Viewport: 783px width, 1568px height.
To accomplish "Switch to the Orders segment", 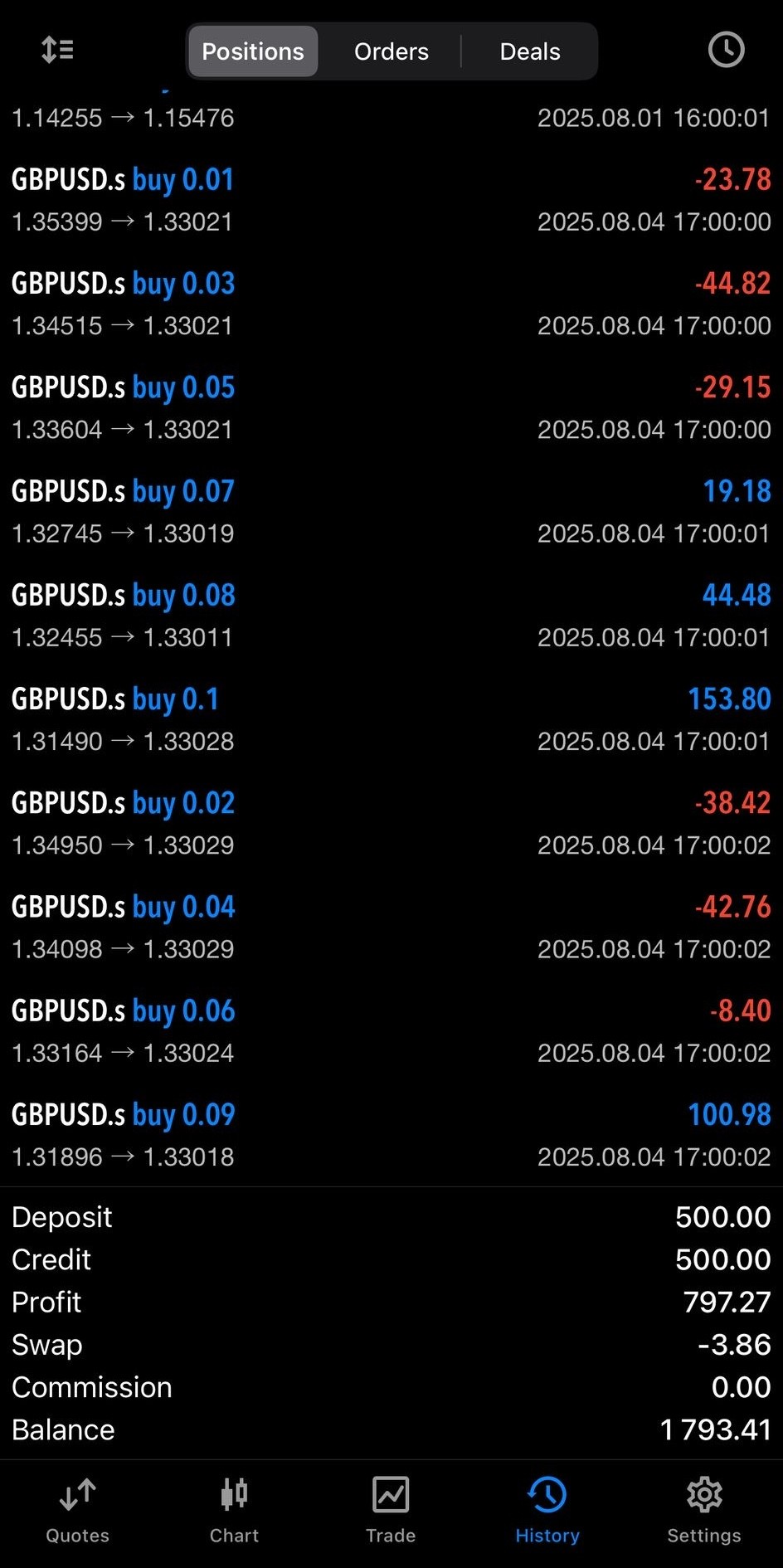I will coord(391,51).
